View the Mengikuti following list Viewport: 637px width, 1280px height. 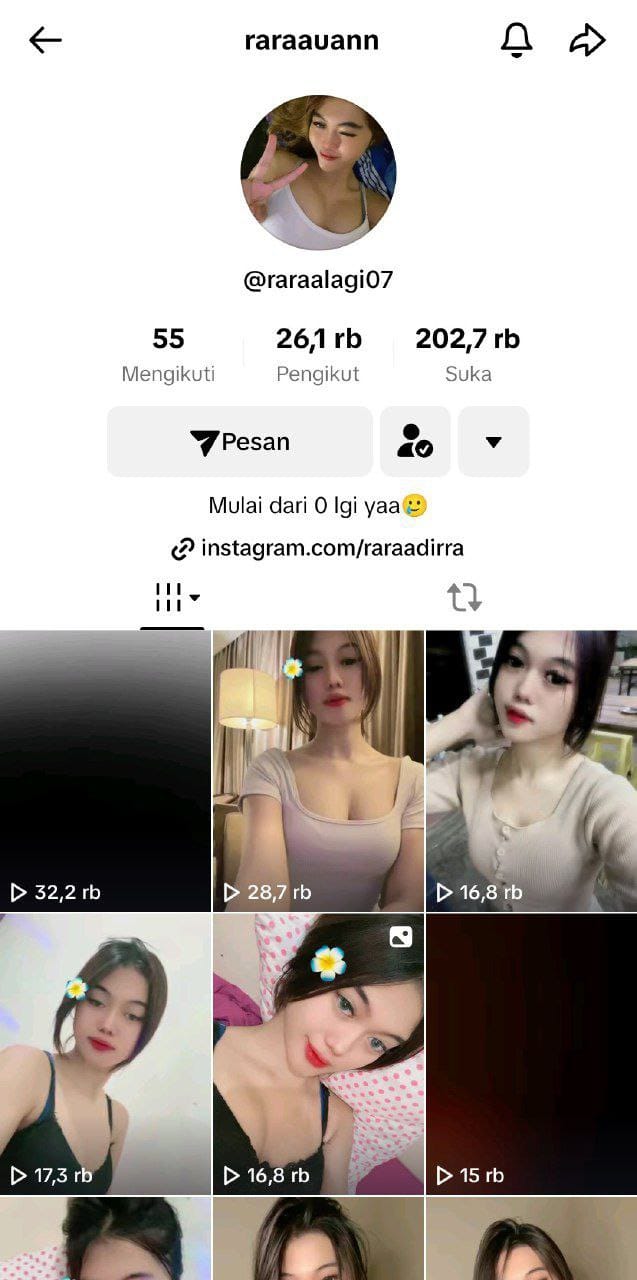click(x=168, y=355)
